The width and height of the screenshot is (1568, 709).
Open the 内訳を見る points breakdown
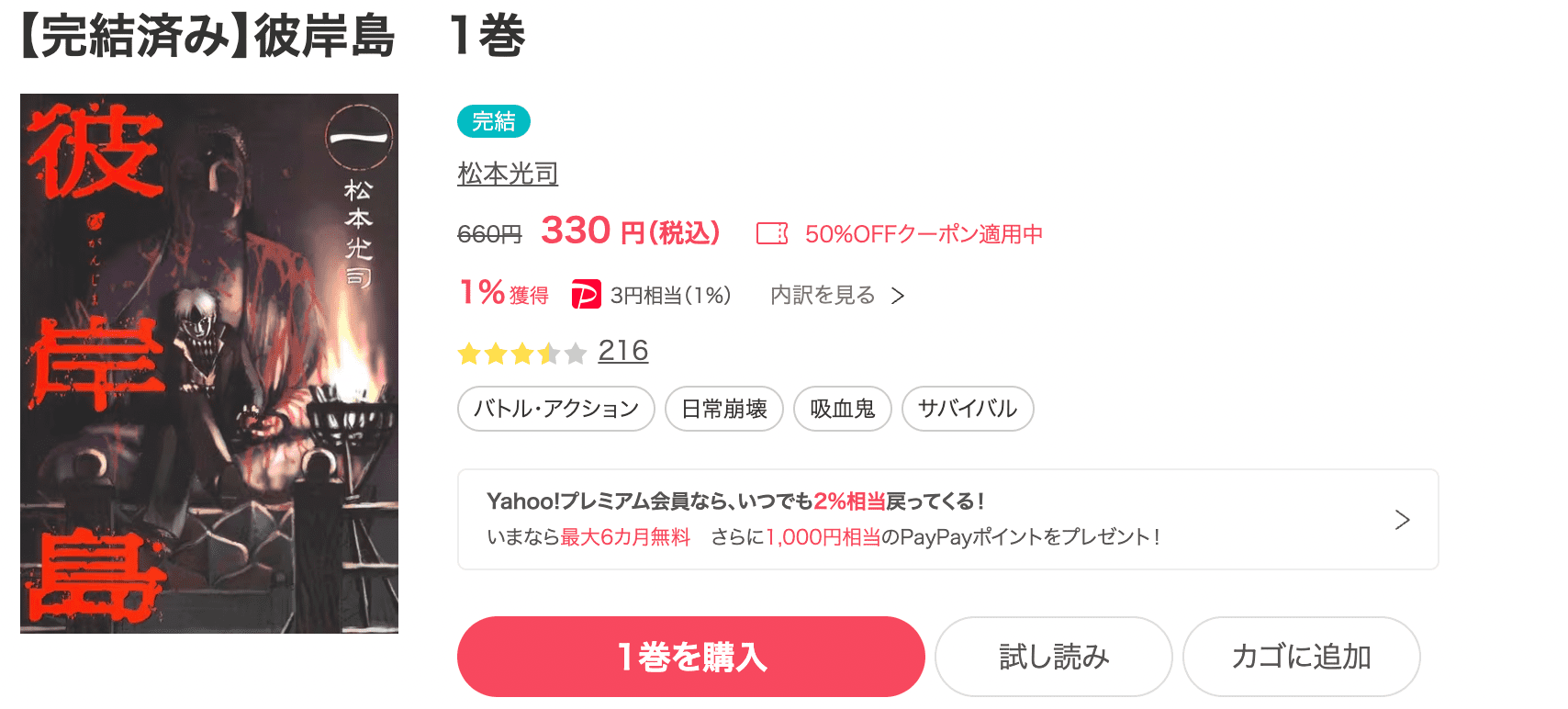click(836, 295)
